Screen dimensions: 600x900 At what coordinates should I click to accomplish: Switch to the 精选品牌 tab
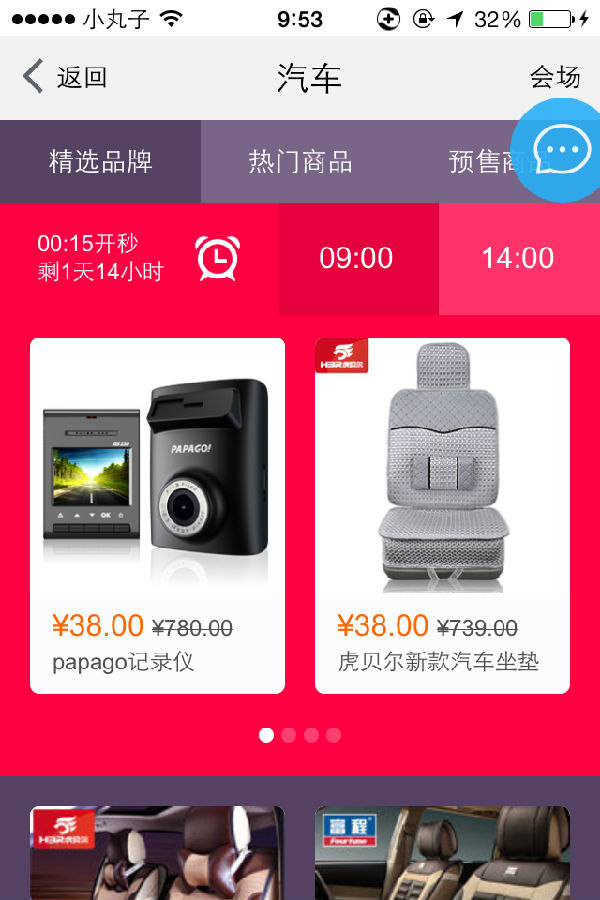tap(100, 162)
